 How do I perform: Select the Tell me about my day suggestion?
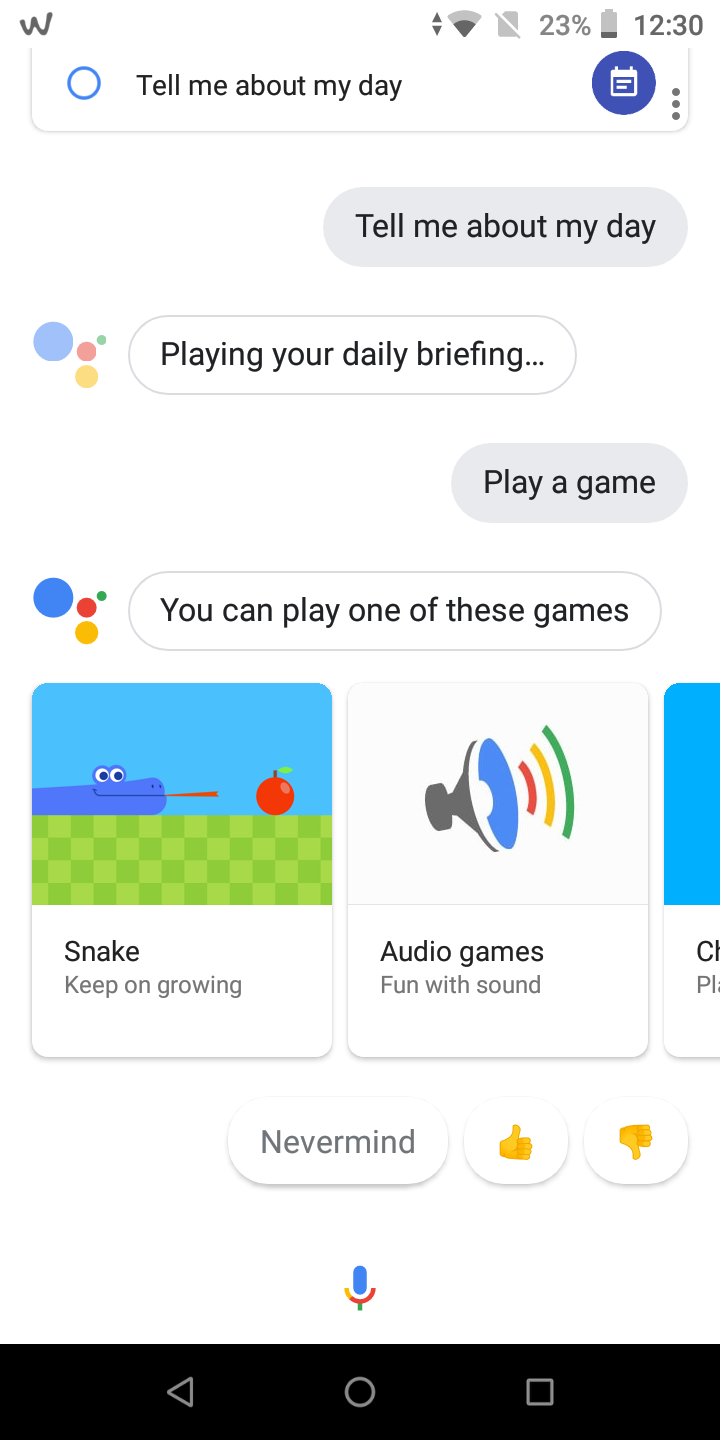point(269,85)
